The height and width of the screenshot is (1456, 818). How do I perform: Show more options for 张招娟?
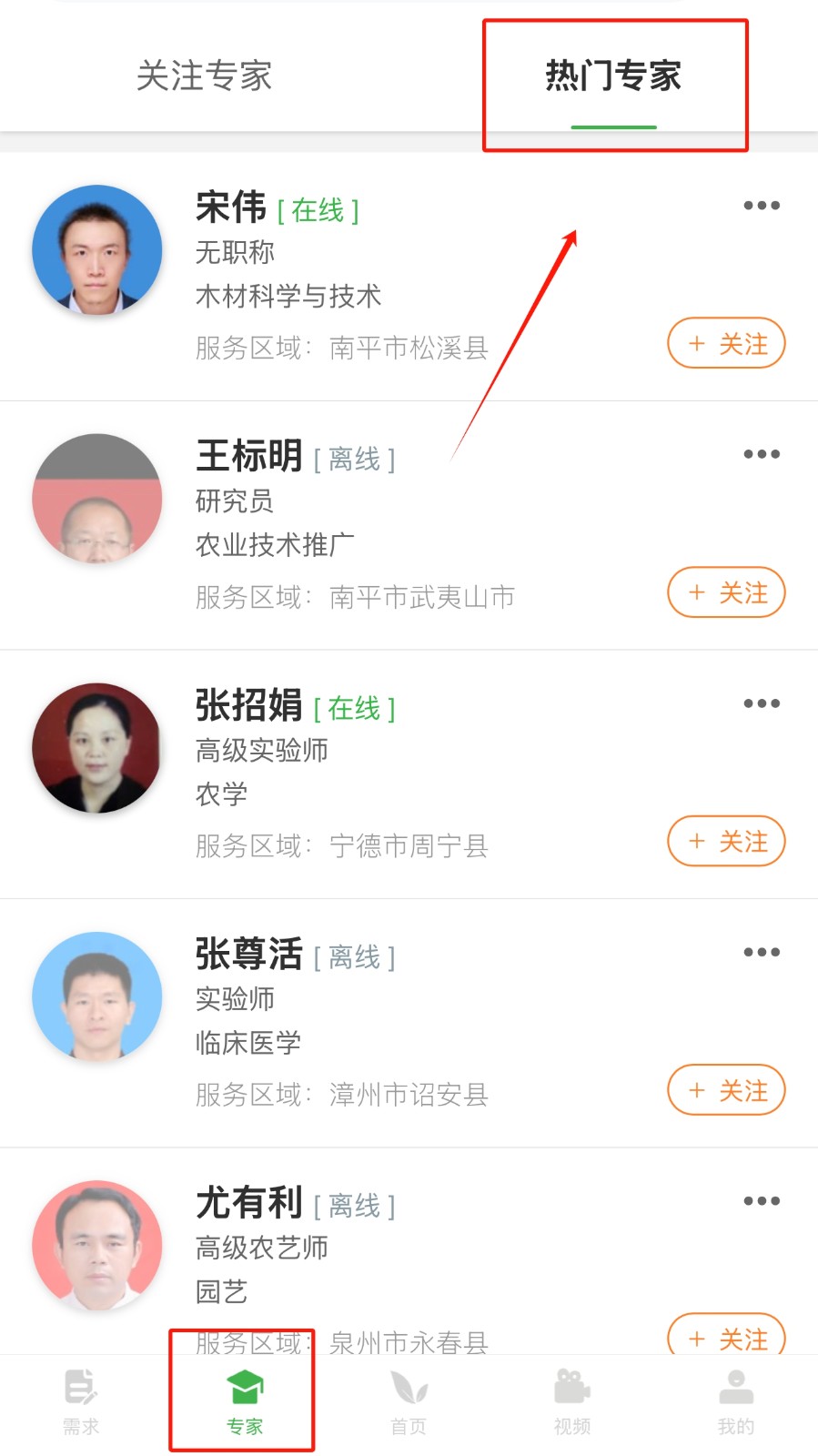761,703
